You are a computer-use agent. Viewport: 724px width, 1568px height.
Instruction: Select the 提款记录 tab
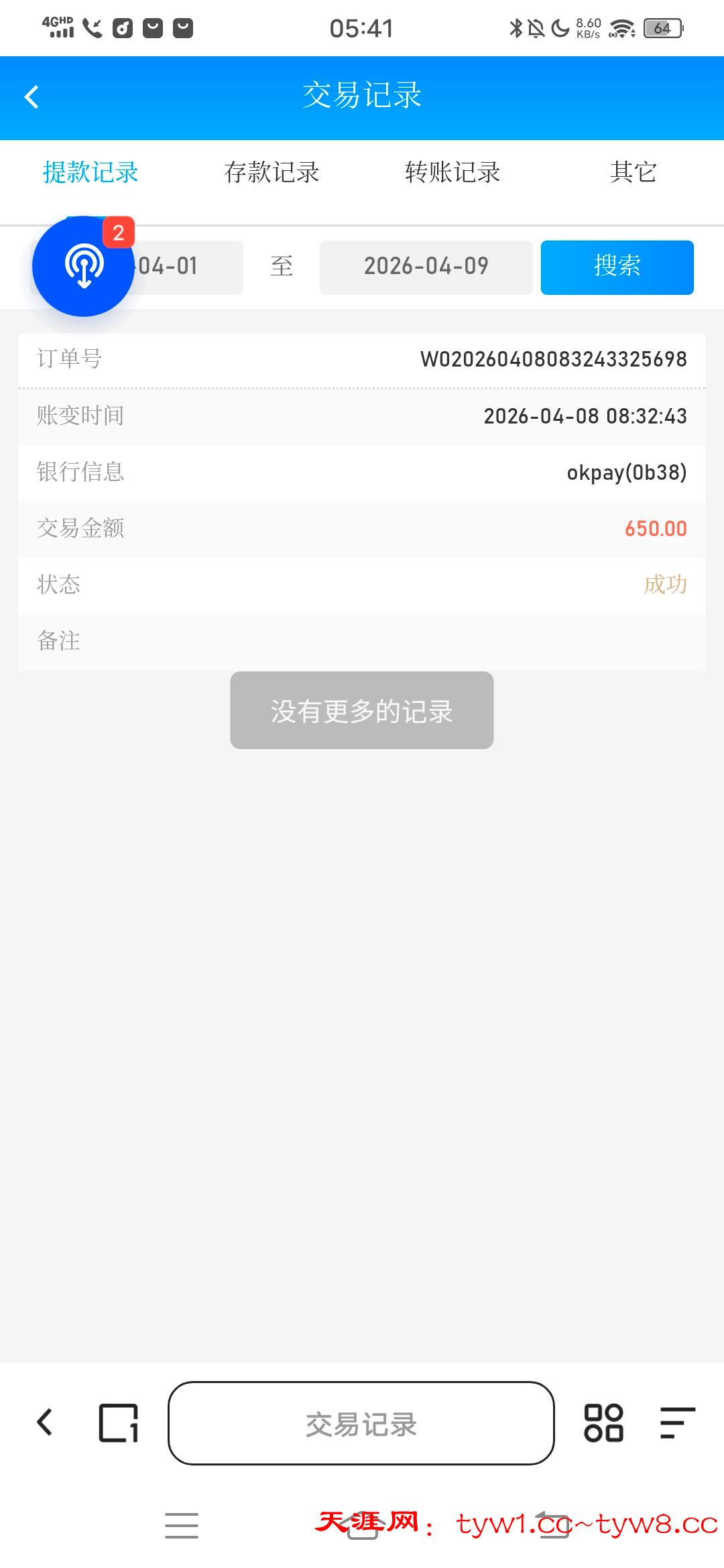tap(90, 172)
